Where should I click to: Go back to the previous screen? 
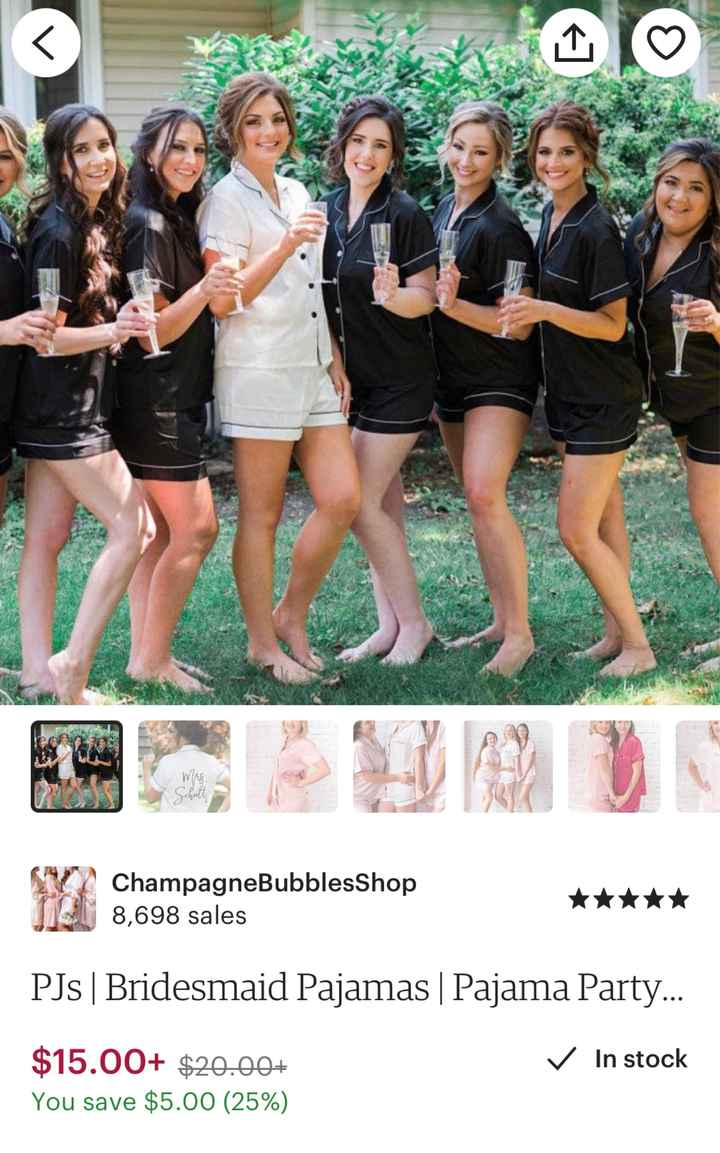(x=46, y=42)
